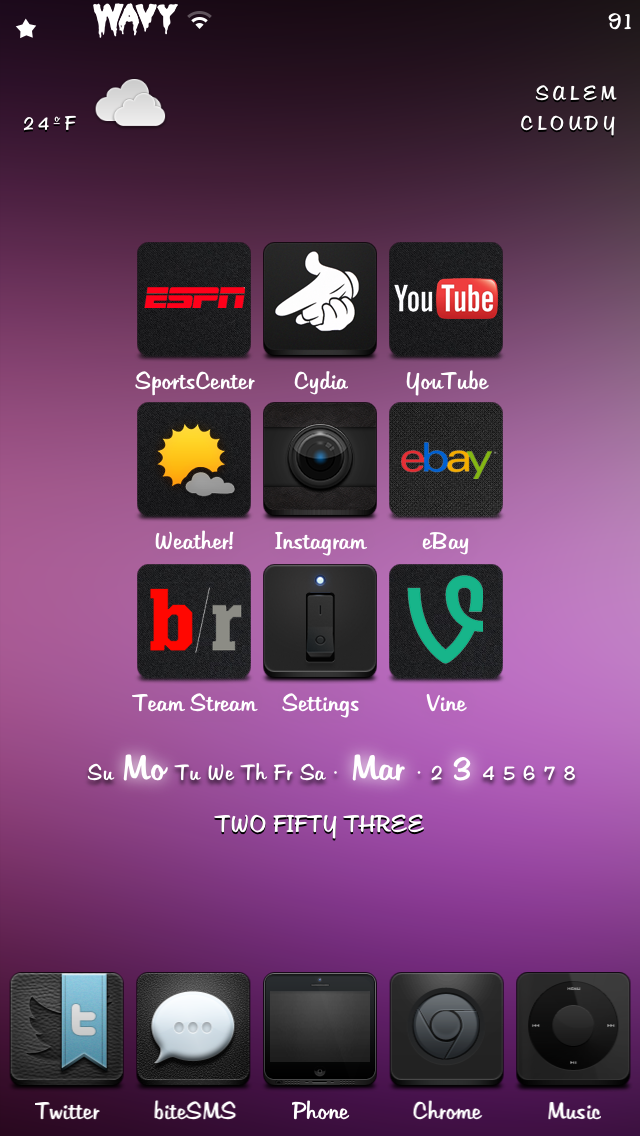The height and width of the screenshot is (1136, 640).
Task: Open Settings
Action: [x=320, y=621]
